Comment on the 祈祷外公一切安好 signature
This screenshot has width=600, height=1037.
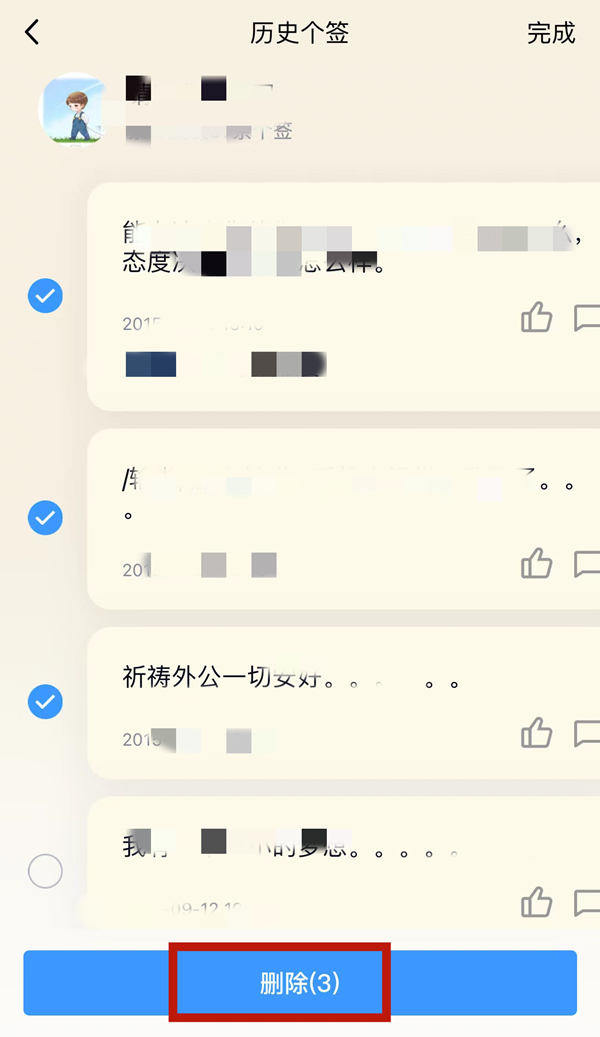pyautogui.click(x=586, y=734)
